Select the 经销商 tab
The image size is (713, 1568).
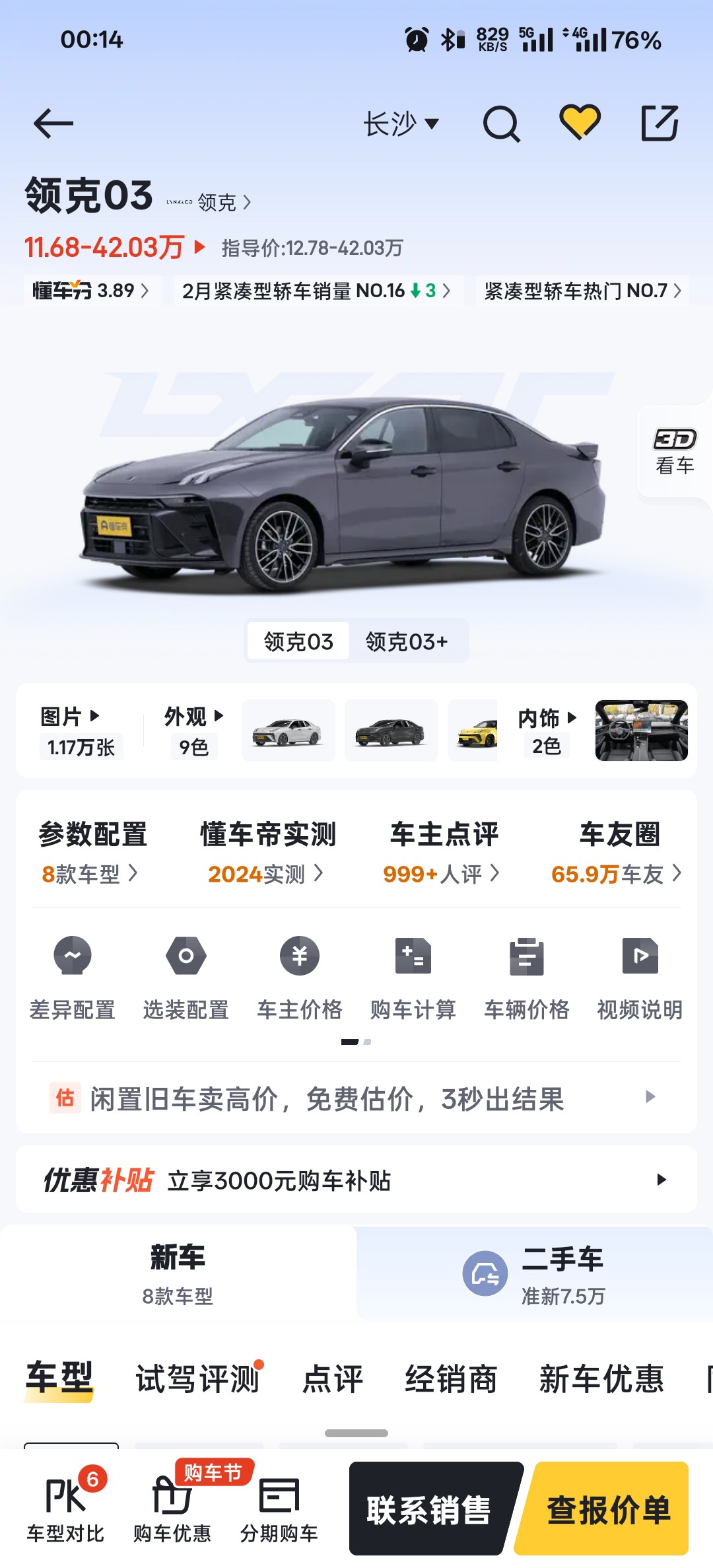tap(451, 1380)
